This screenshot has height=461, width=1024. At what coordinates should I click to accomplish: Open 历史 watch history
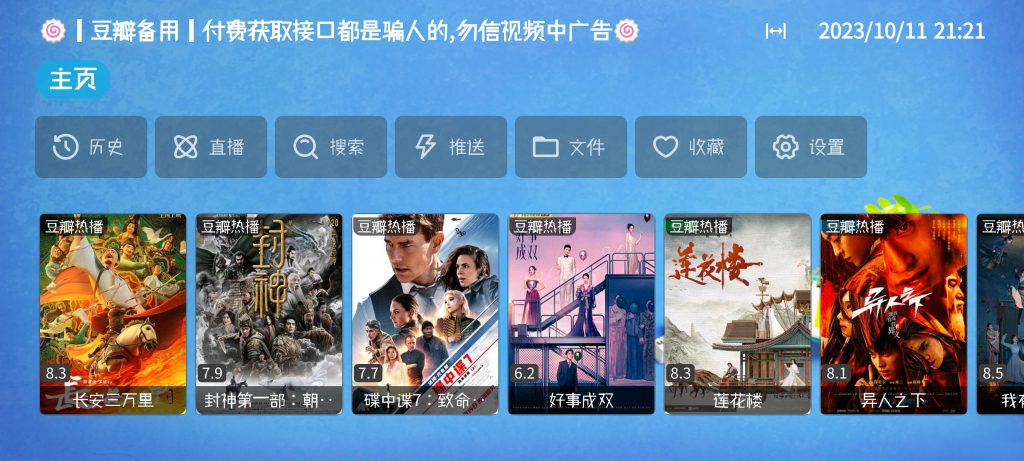coord(91,147)
